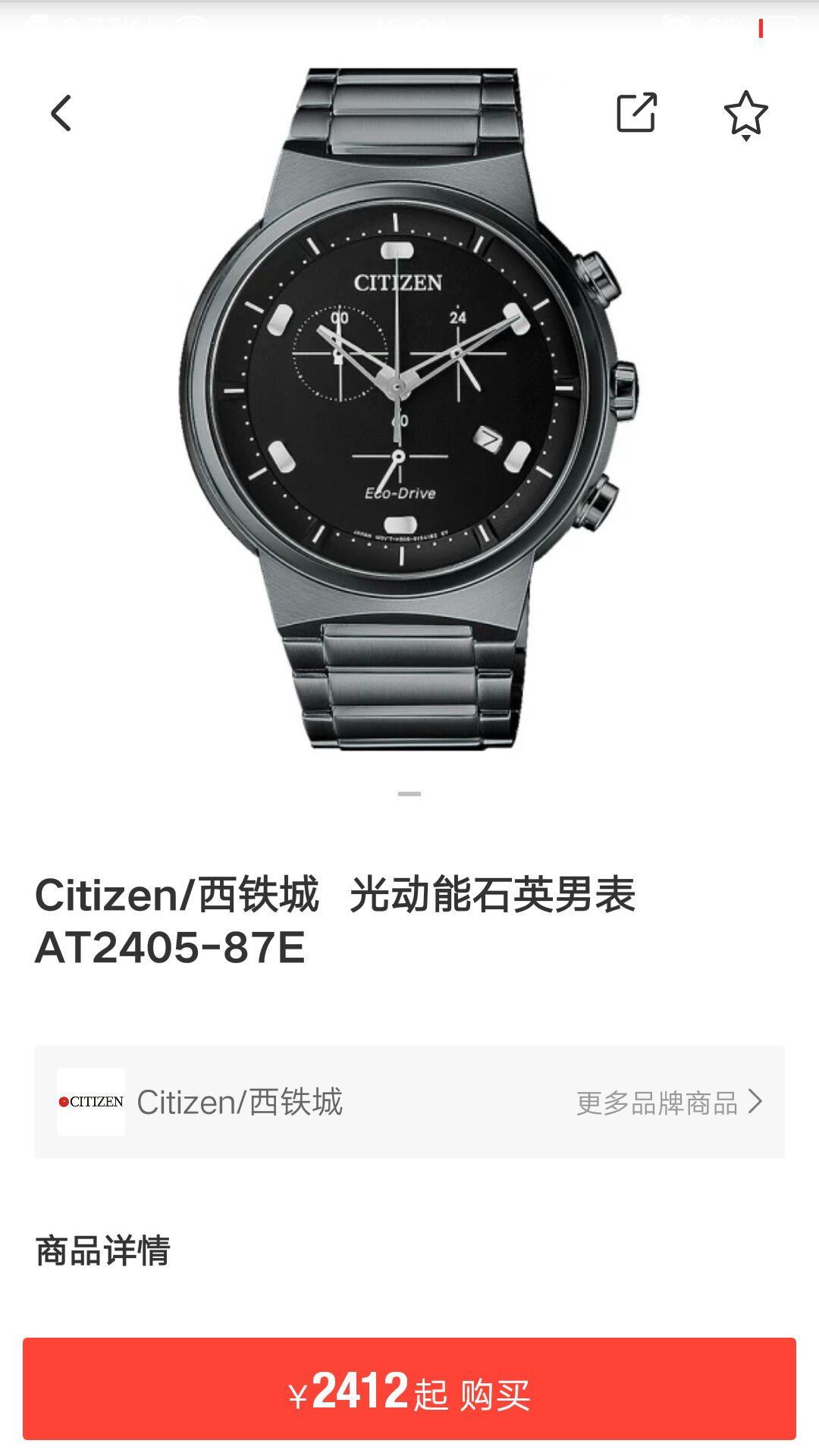Screen dimensions: 819x1456
Task: Go back to the previous page
Action: point(61,114)
